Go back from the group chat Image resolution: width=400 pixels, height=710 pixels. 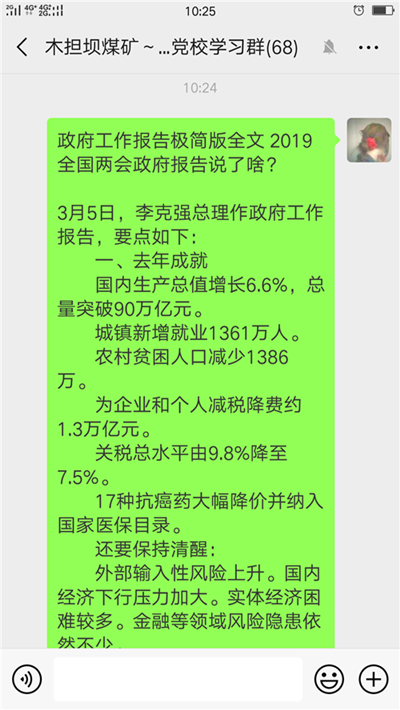pyautogui.click(x=22, y=47)
